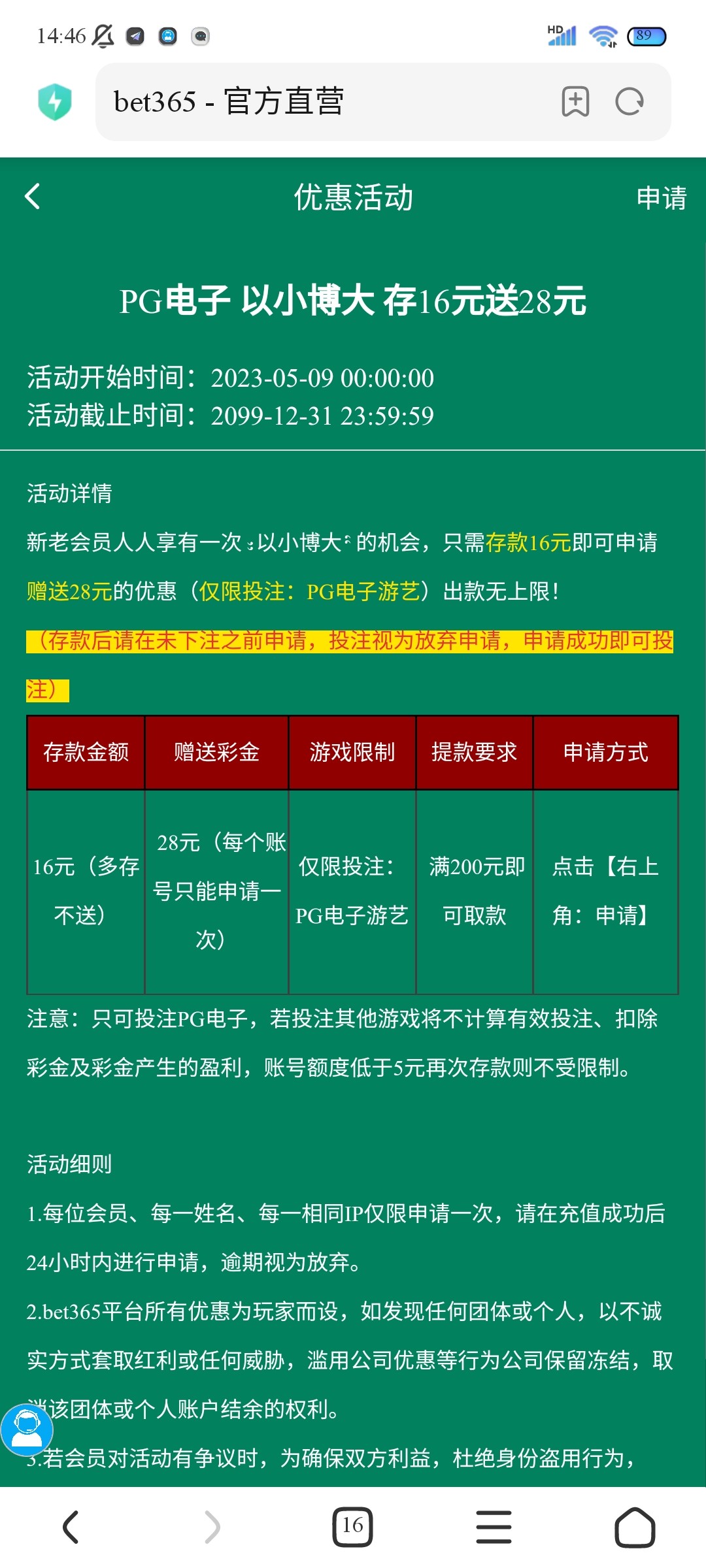Open the browser address bar
The image size is (706, 1568).
click(327, 102)
